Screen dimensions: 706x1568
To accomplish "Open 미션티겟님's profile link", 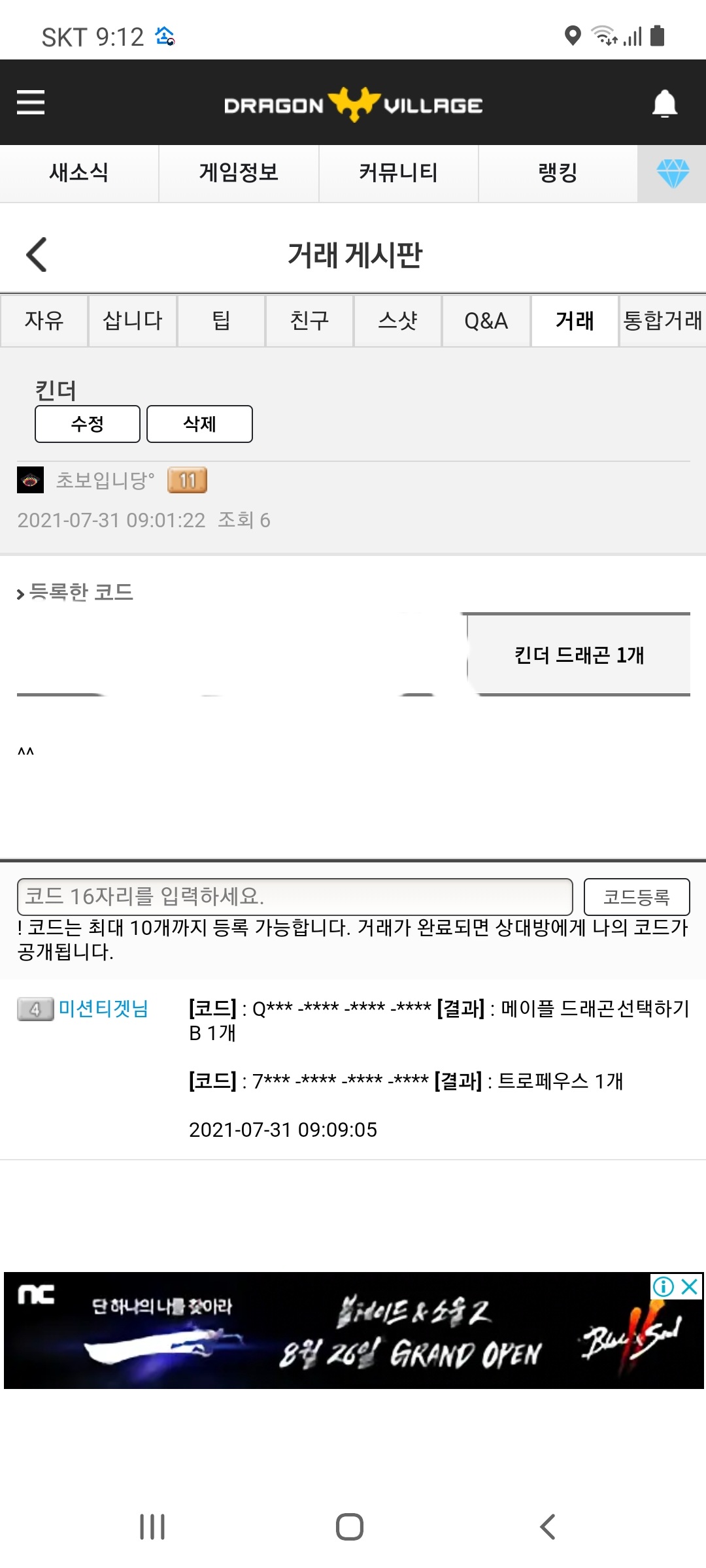I will 103,1009.
